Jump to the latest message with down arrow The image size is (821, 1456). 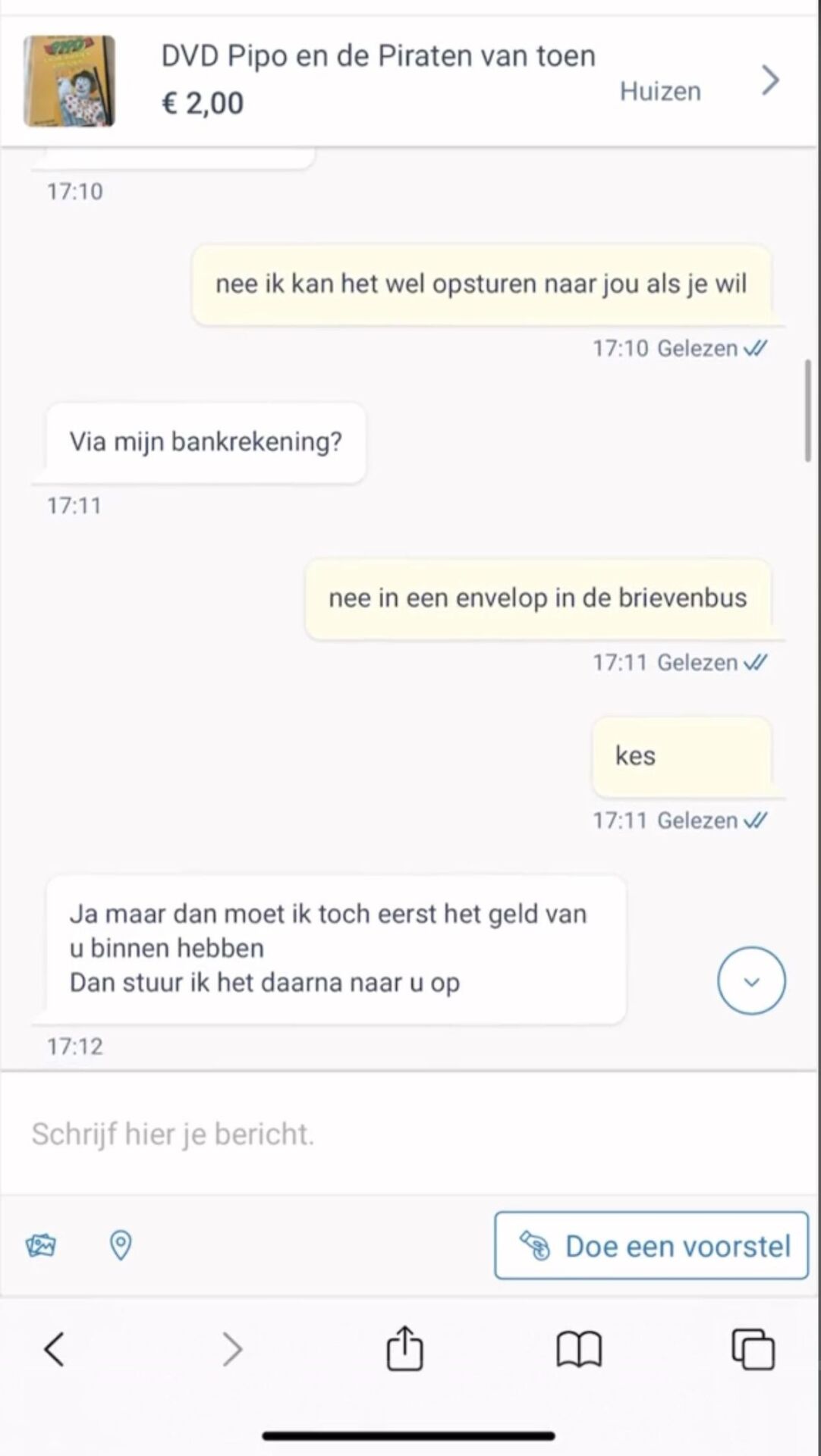(x=751, y=981)
